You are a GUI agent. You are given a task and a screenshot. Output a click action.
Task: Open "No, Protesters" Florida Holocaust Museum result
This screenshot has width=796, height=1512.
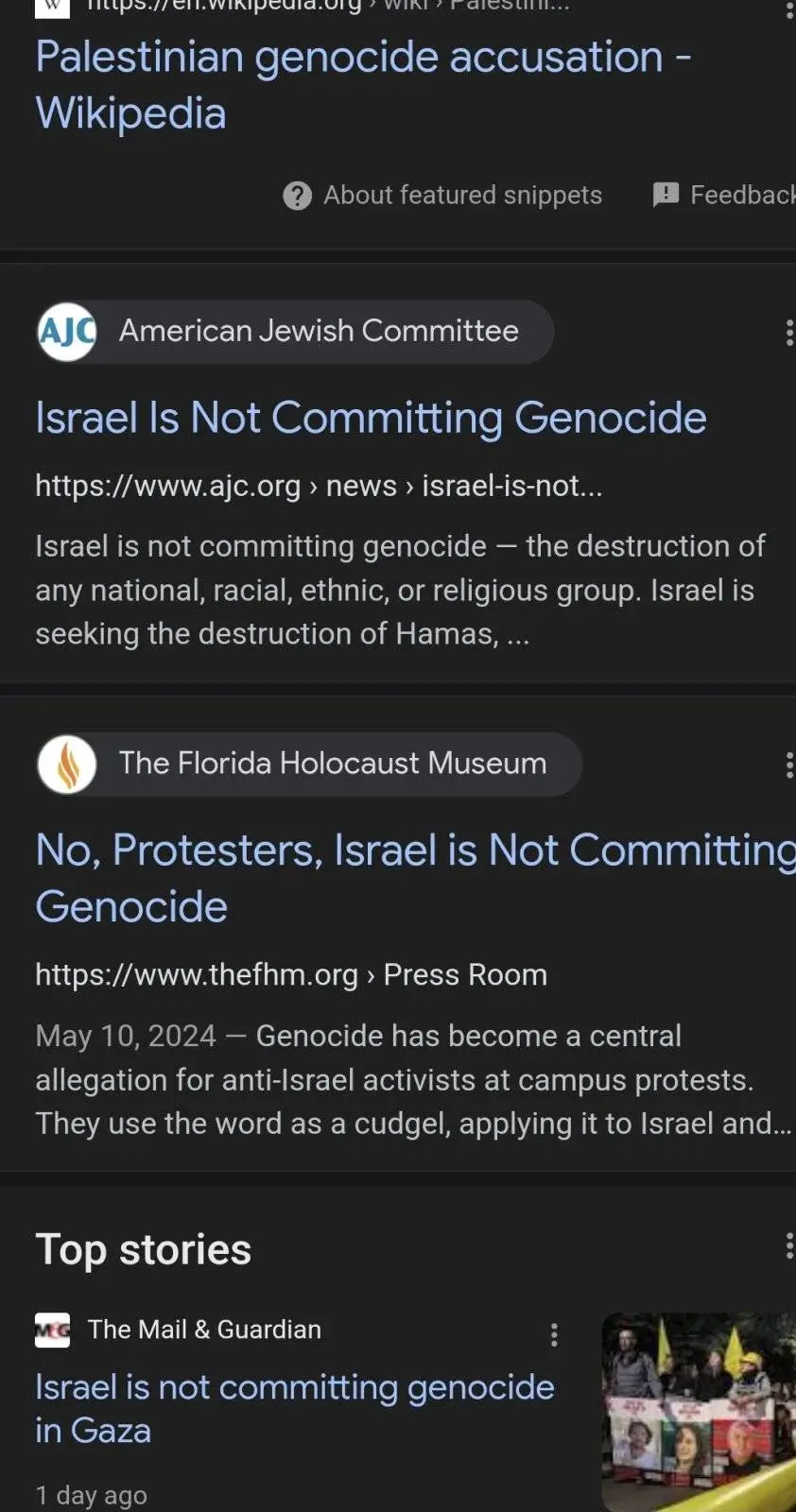414,878
